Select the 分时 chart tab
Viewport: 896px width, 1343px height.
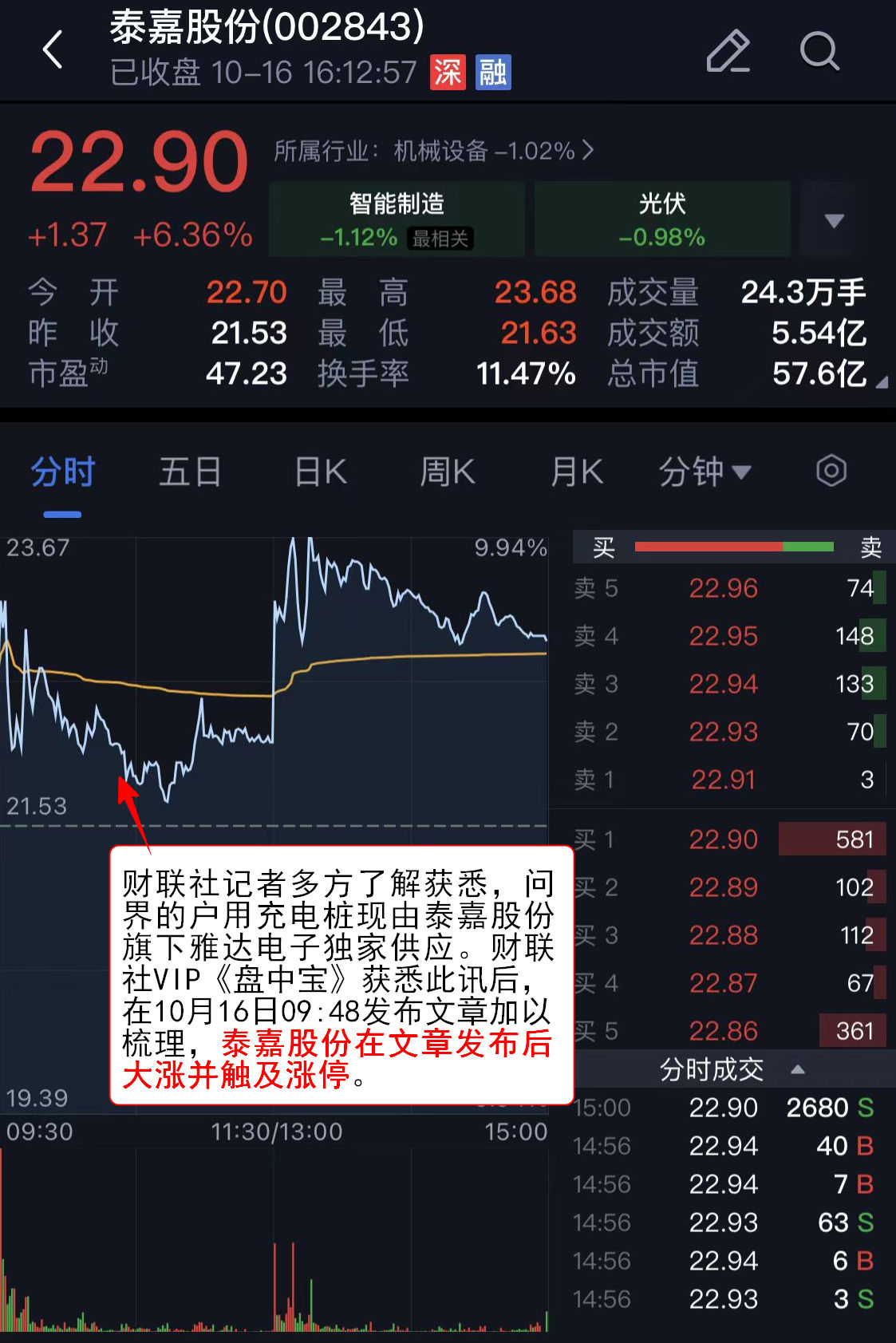click(x=62, y=472)
